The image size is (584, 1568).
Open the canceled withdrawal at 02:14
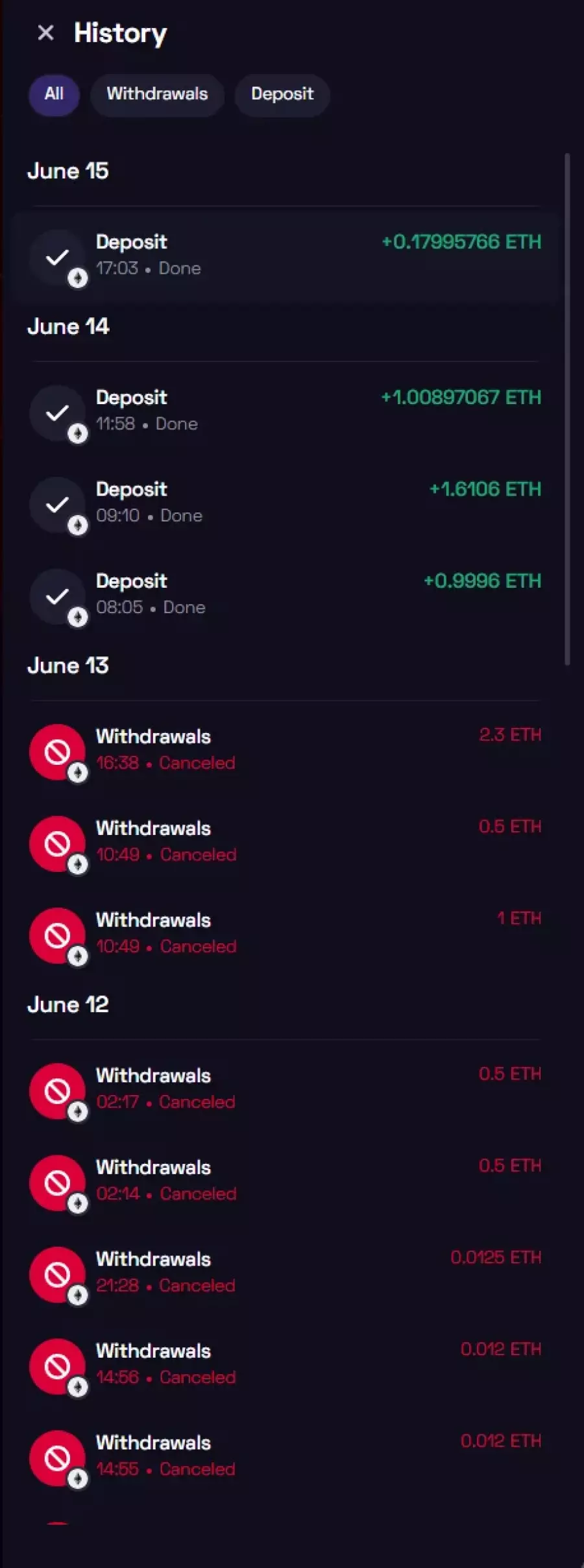(286, 1181)
